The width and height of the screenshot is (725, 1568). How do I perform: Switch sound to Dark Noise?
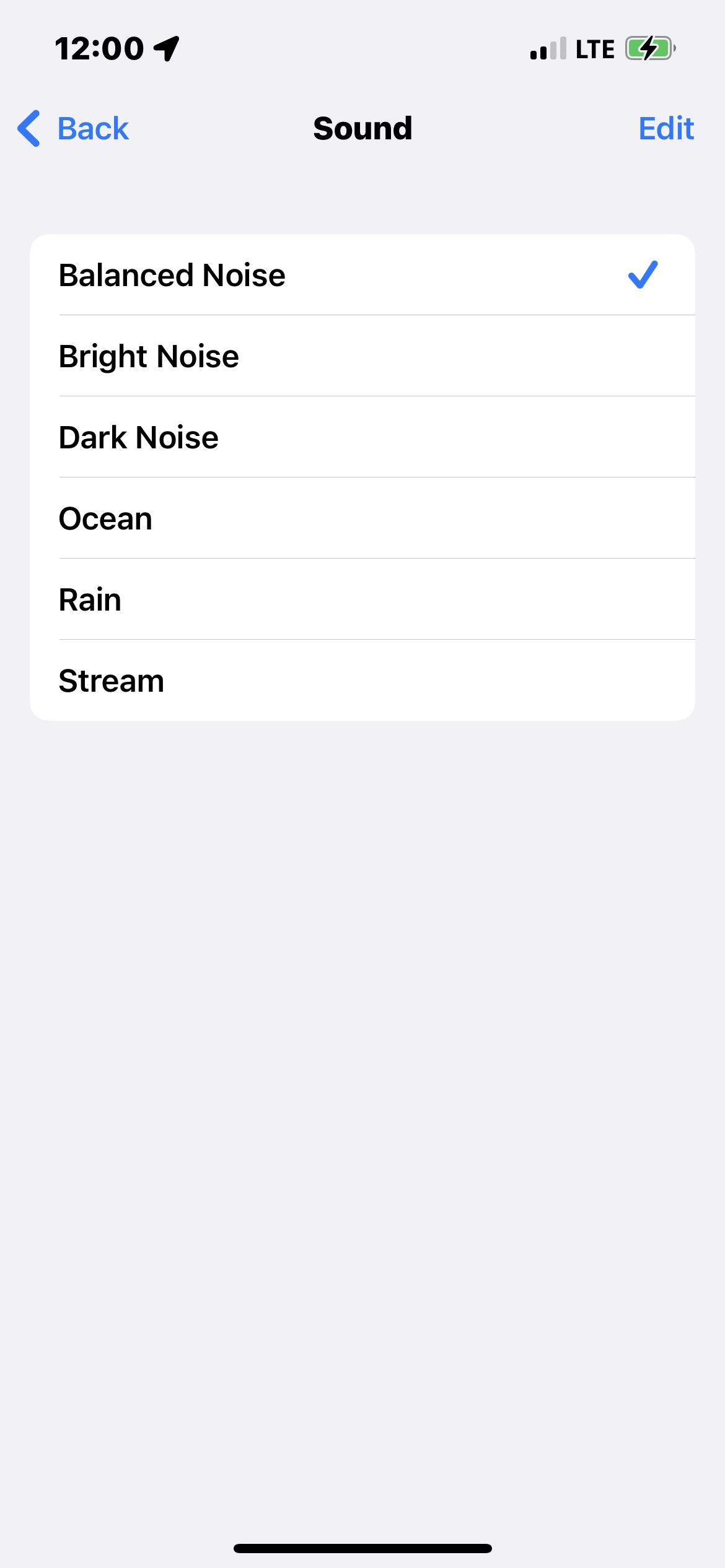coord(362,437)
